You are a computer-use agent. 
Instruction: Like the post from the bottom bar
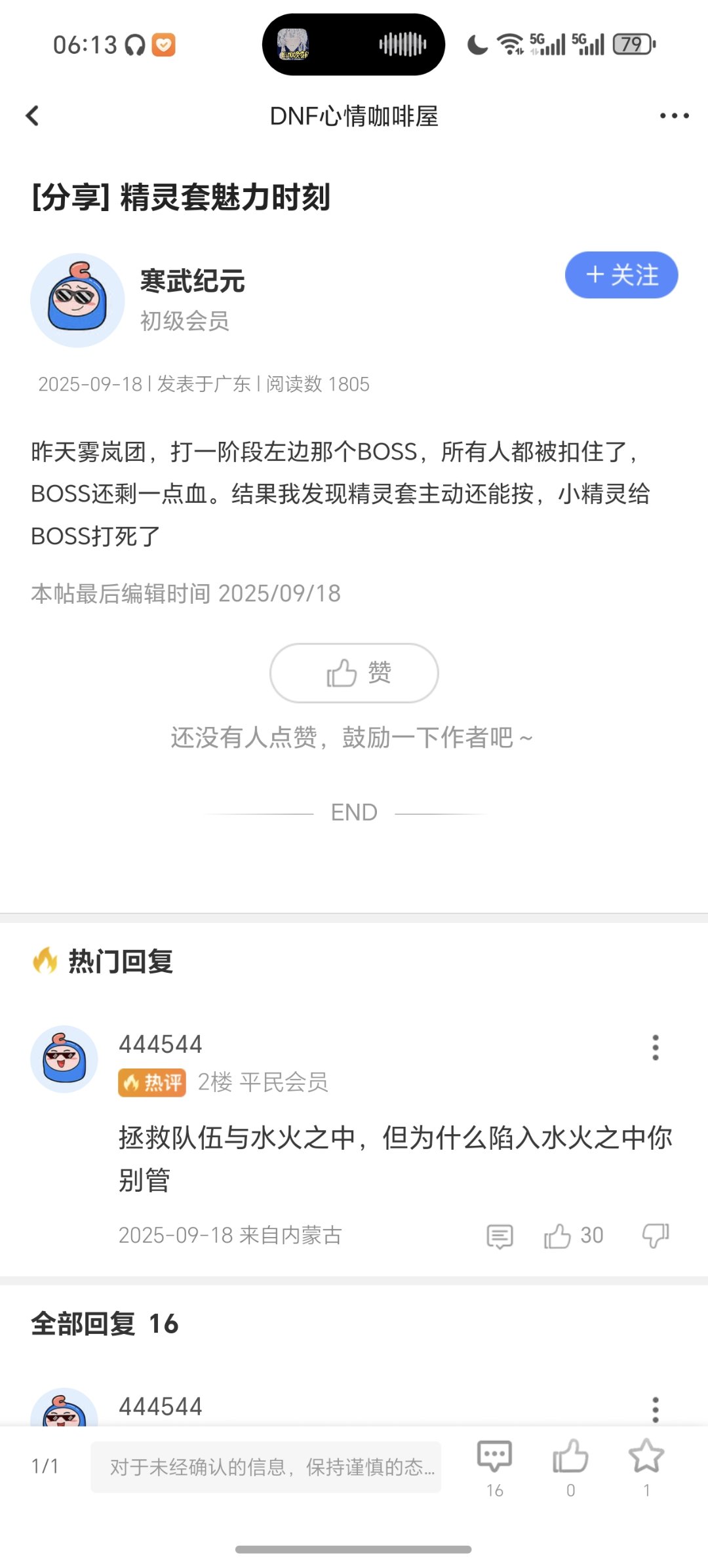click(570, 1458)
